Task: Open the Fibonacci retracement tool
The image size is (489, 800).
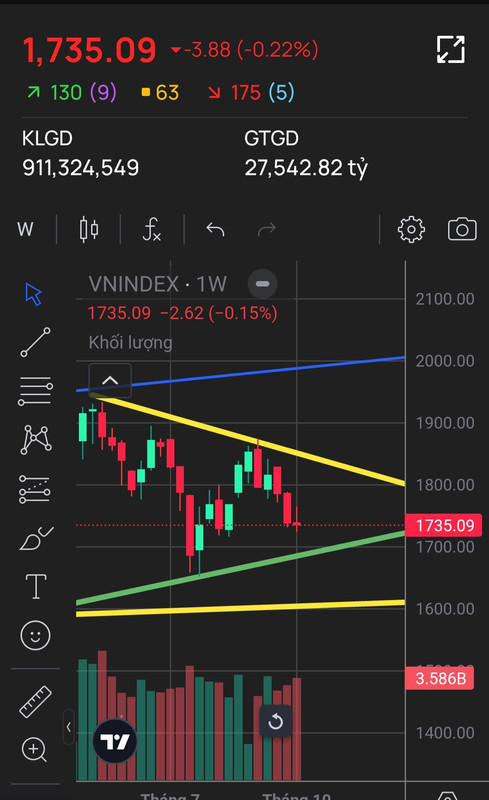Action: [x=35, y=391]
